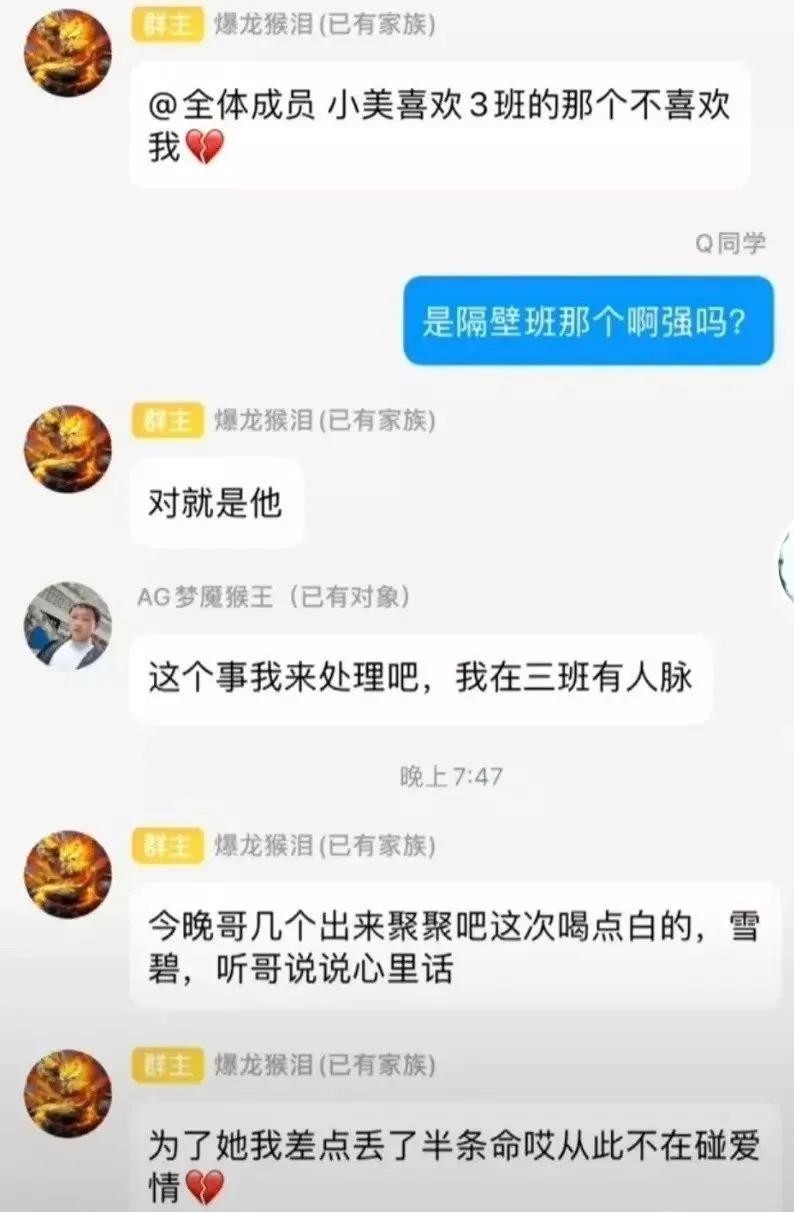Screen dimensions: 794x1212
Task: Open AG梦魇猴王's profile avatar
Action: (x=67, y=626)
